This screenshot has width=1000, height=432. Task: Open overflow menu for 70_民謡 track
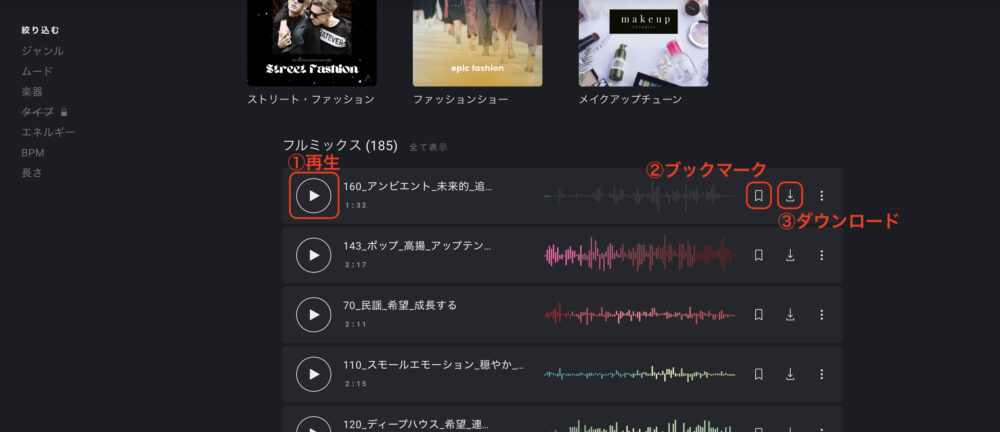click(821, 315)
